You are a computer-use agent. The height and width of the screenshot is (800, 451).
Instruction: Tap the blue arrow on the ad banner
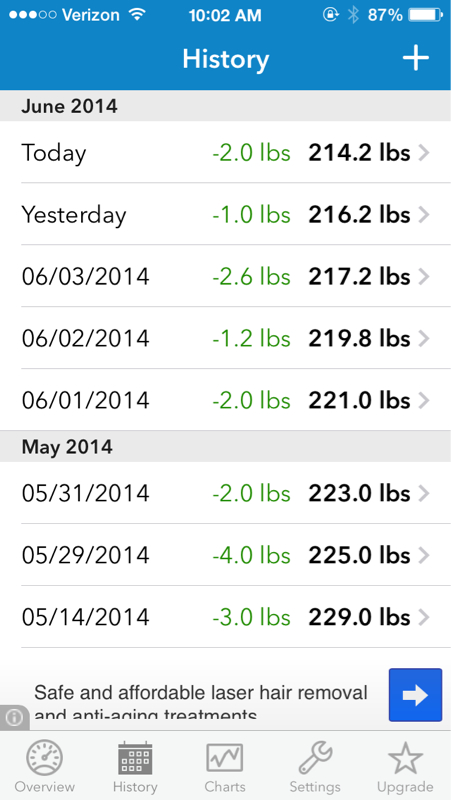pos(415,695)
